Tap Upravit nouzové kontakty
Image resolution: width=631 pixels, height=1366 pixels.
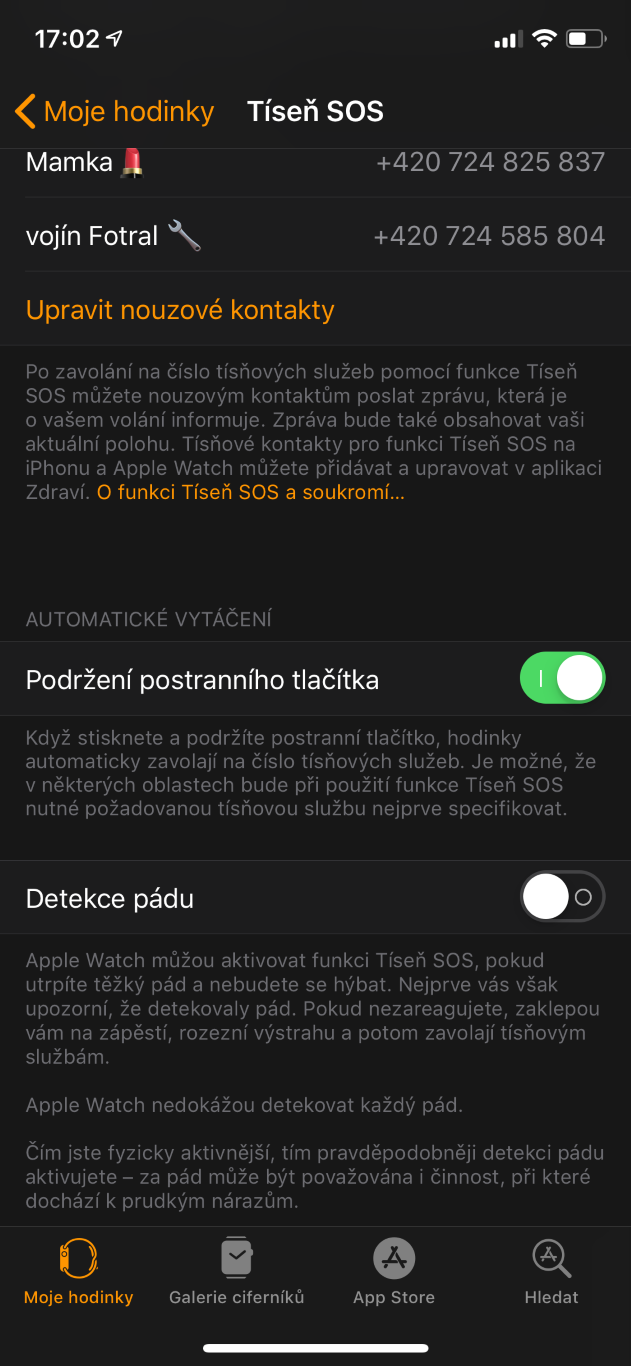tap(180, 310)
